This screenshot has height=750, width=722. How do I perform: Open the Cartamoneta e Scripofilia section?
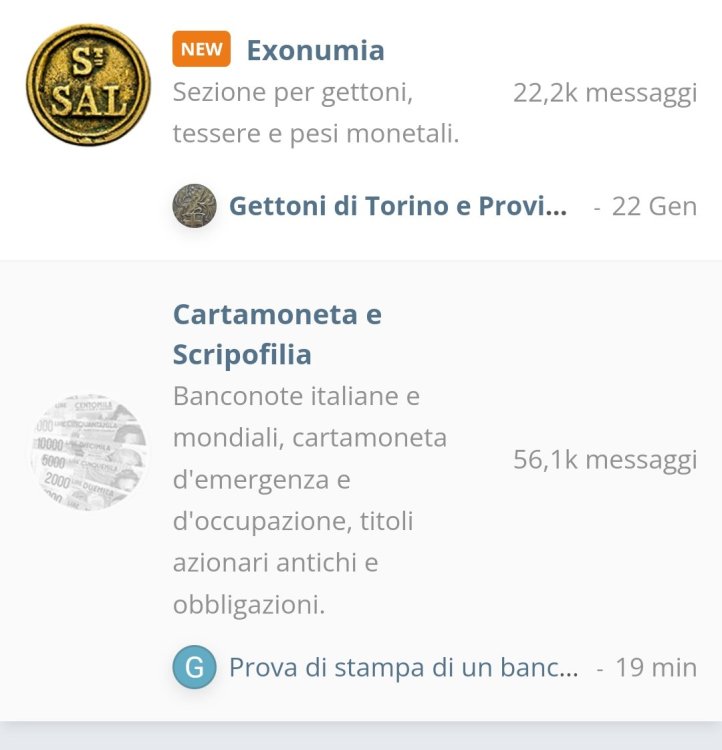click(277, 334)
